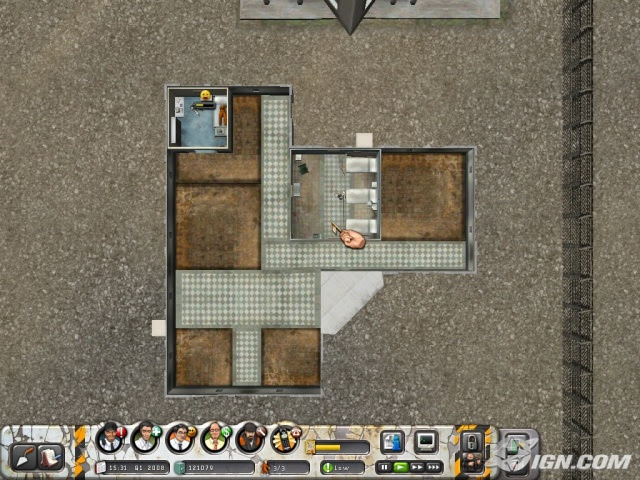Image resolution: width=640 pixels, height=480 pixels.
Task: Open the walkie-talkie phone icon
Action: [285, 438]
